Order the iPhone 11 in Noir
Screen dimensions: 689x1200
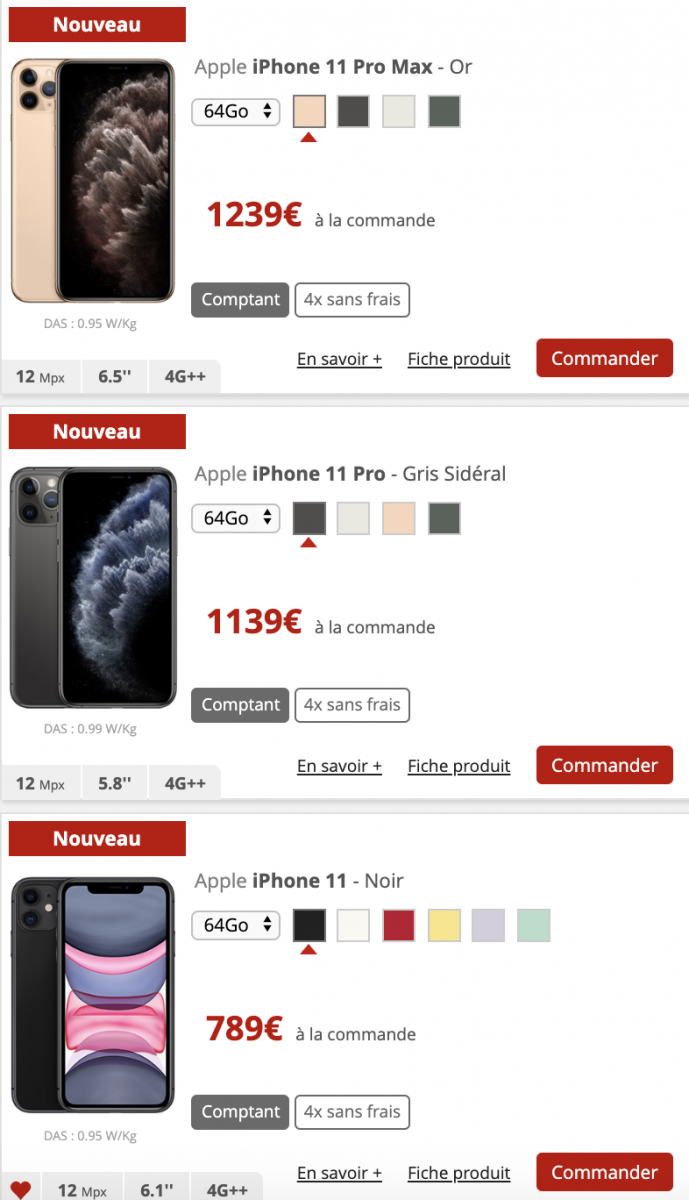[x=604, y=1172]
